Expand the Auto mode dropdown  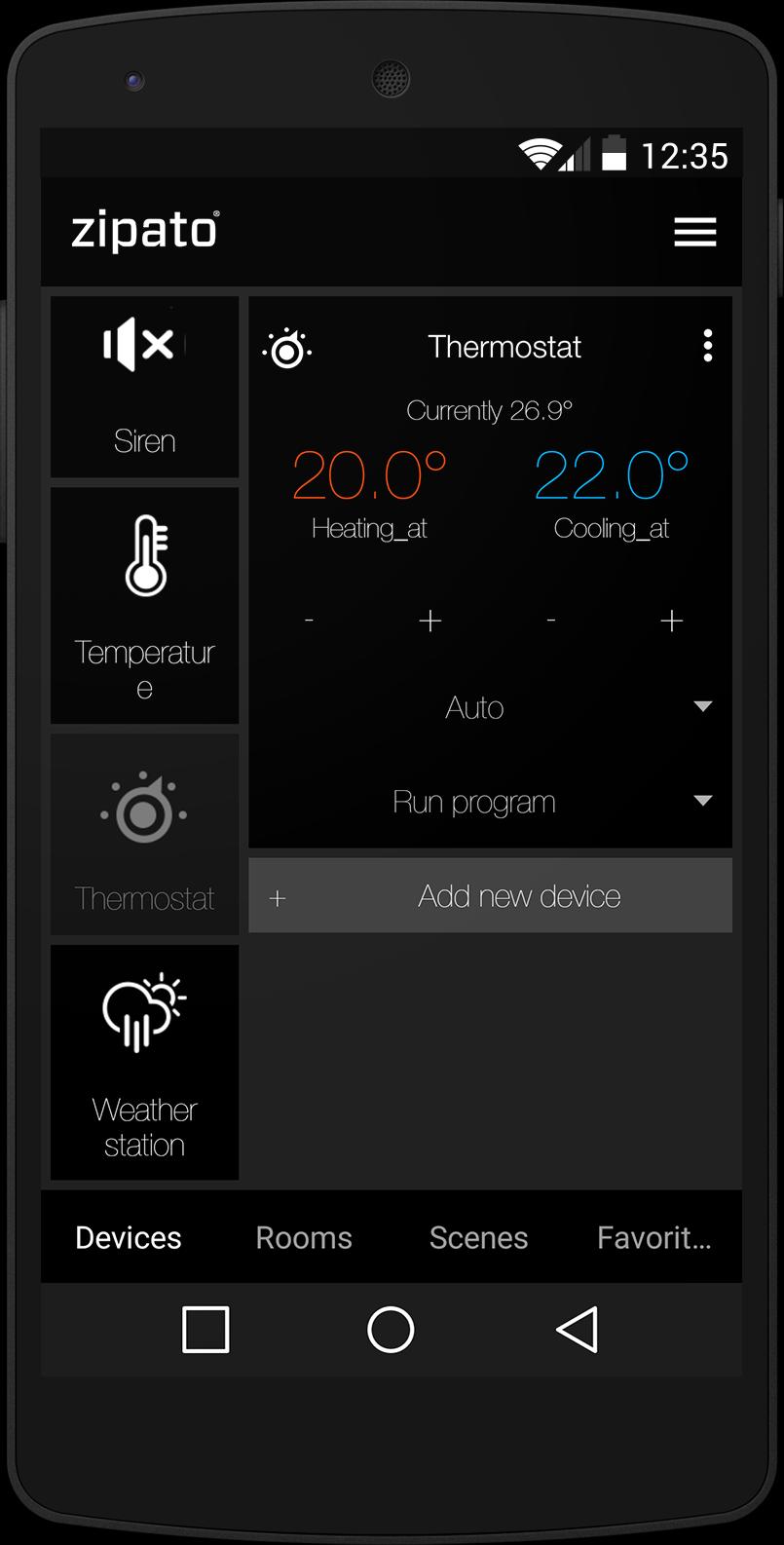pyautogui.click(x=490, y=707)
